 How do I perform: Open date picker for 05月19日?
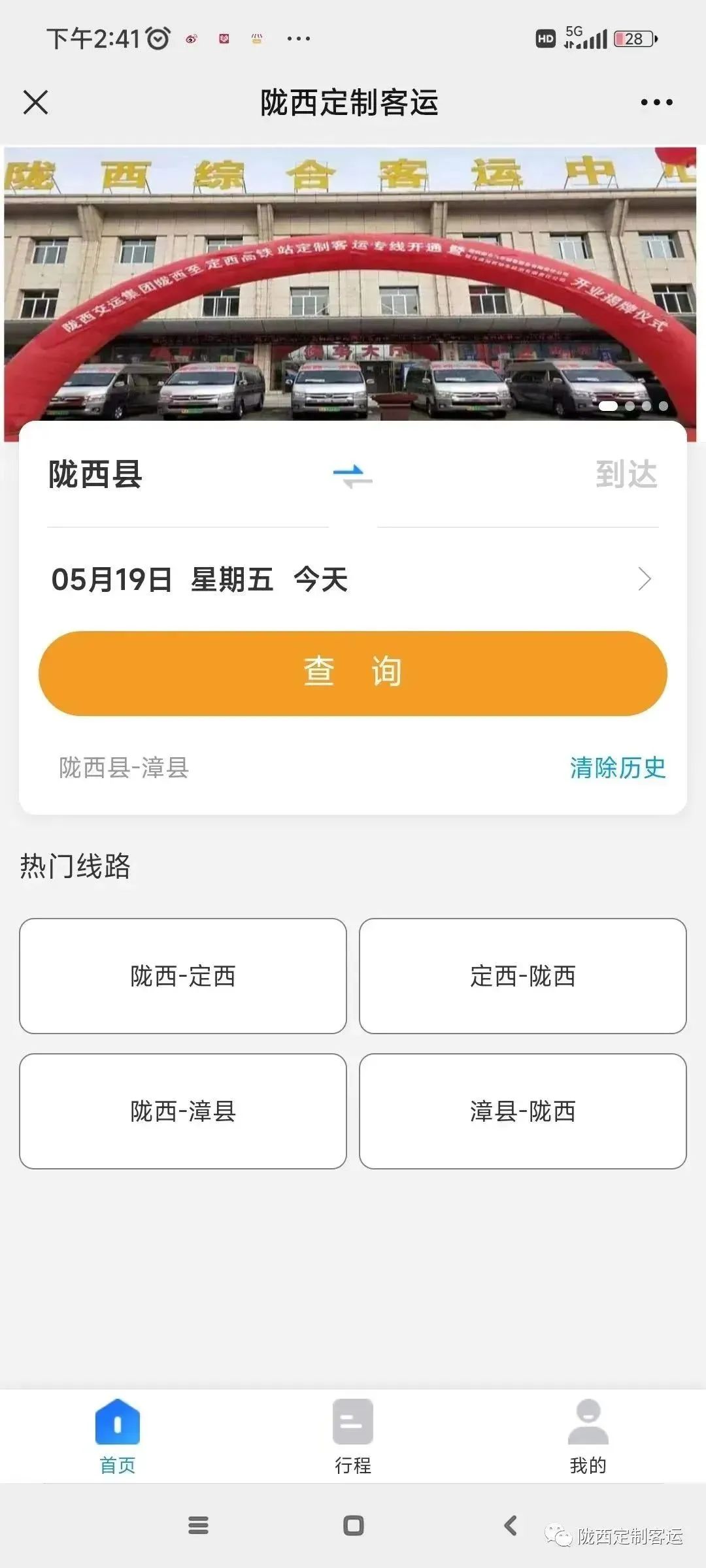(x=353, y=580)
